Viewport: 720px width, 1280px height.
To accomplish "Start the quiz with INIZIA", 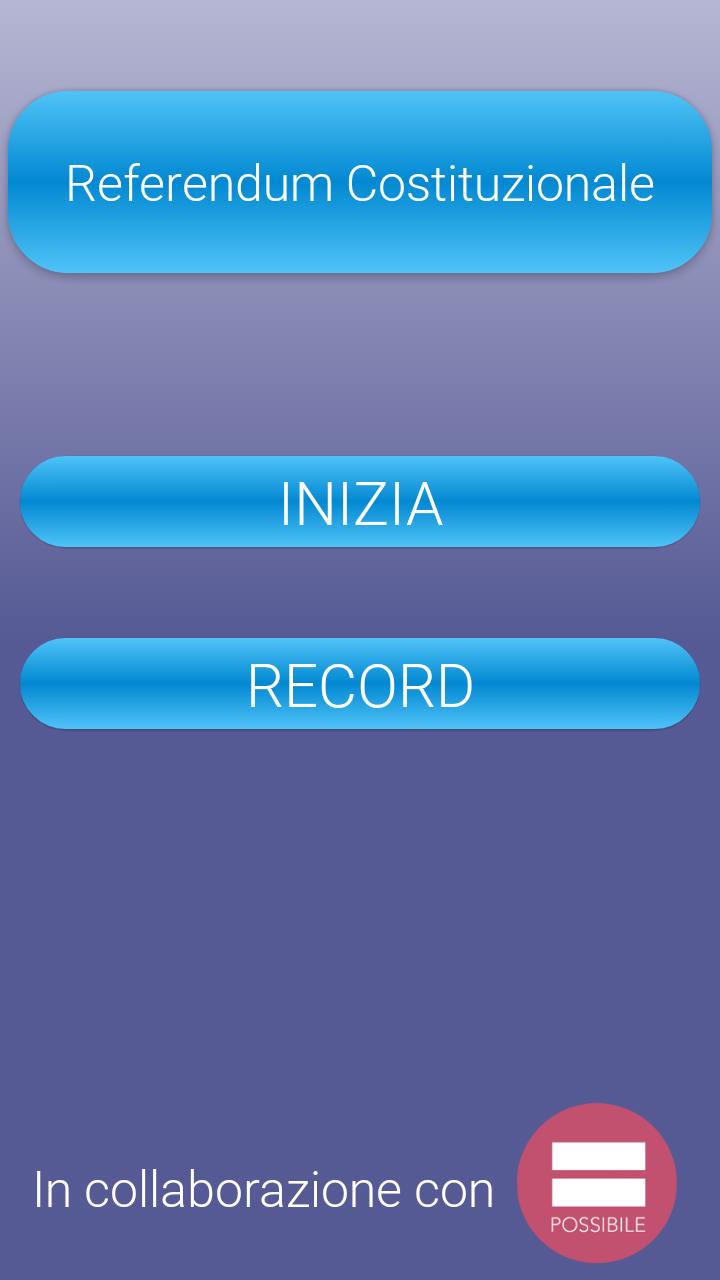I will tap(360, 502).
